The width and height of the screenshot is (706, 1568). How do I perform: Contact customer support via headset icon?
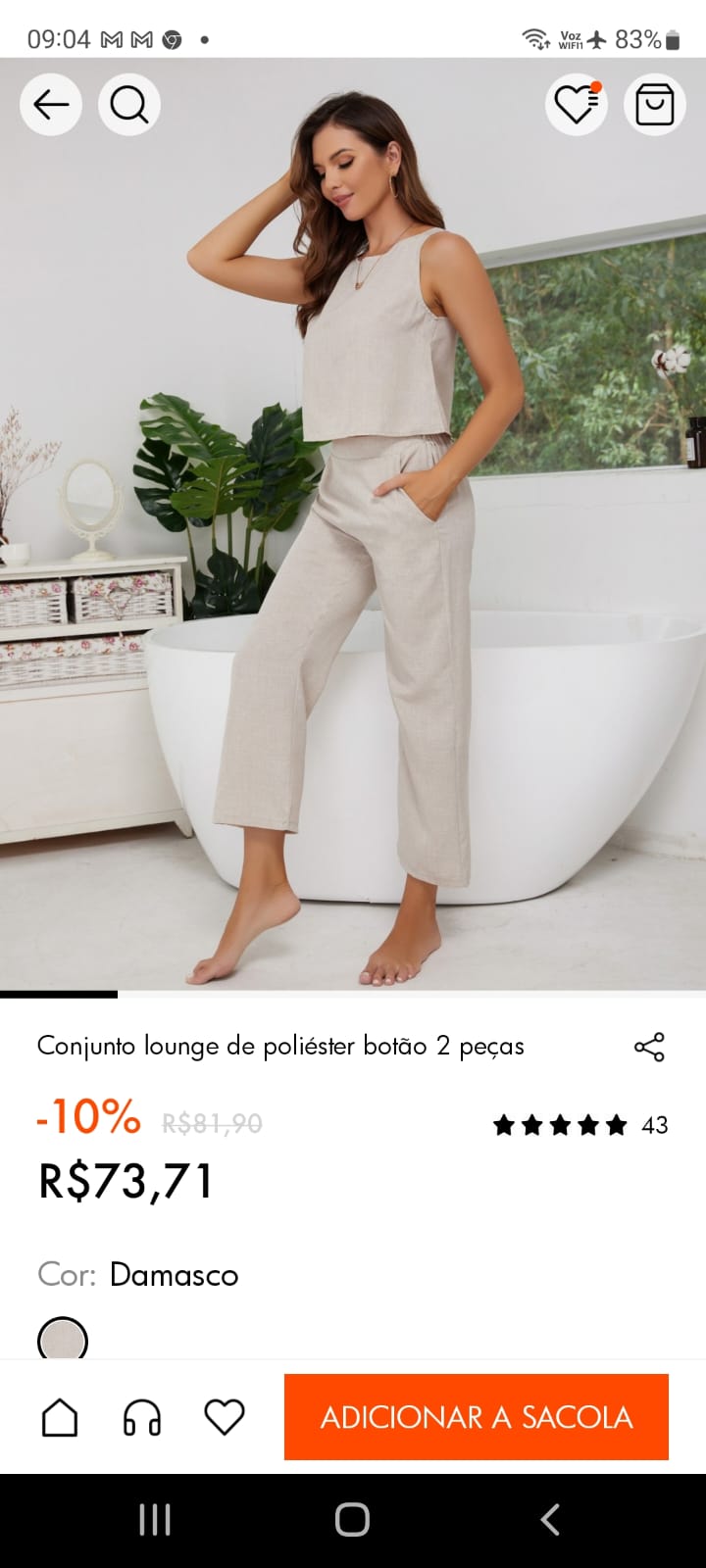(142, 1417)
